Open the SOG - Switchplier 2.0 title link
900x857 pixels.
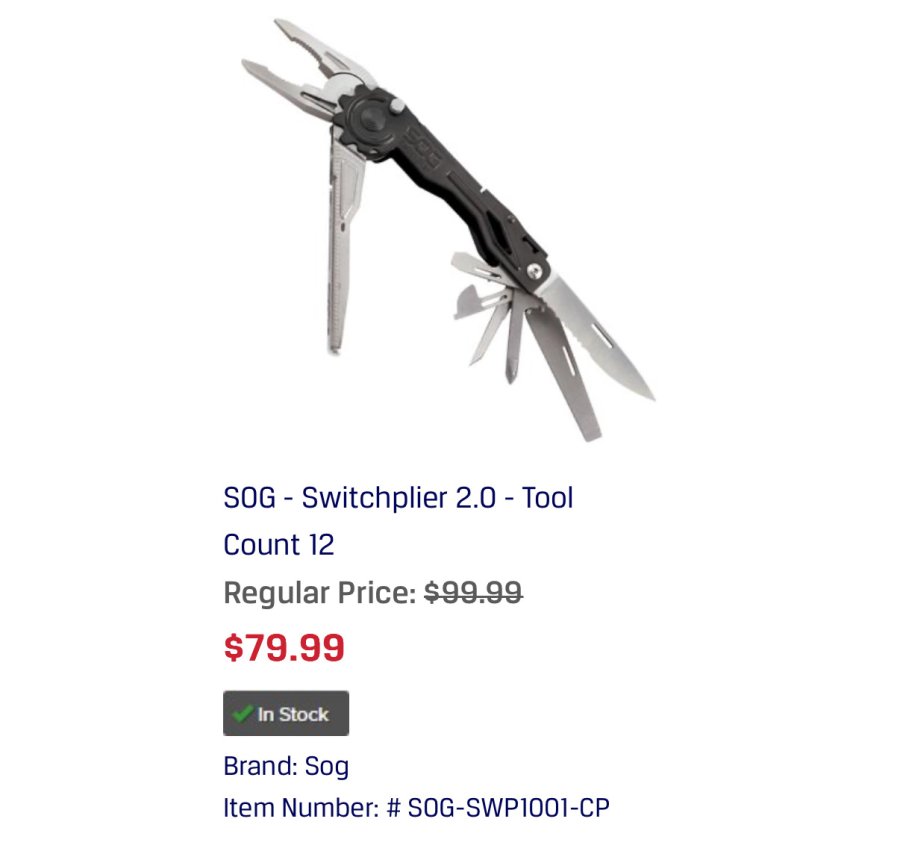pos(398,497)
